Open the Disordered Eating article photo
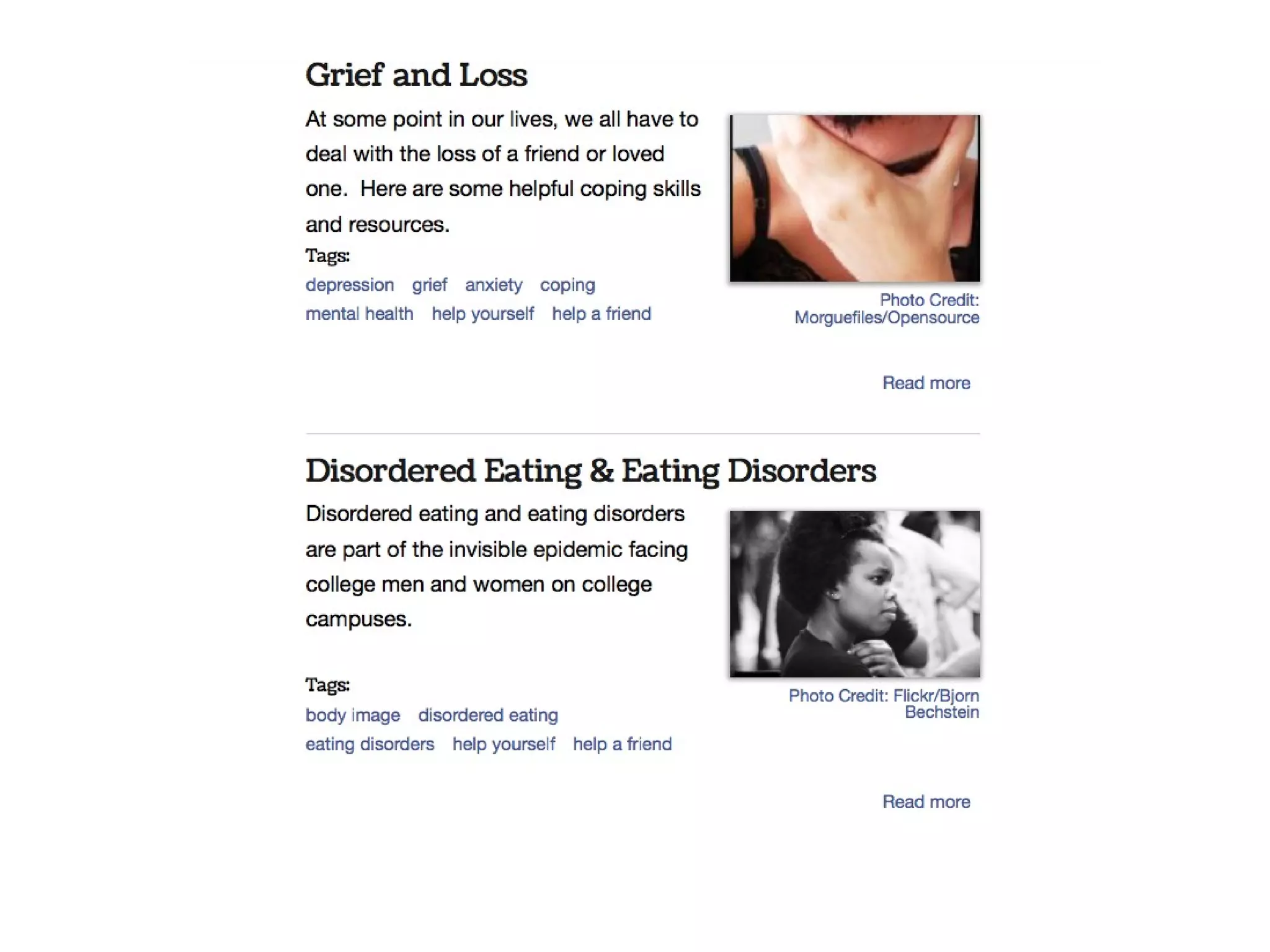This screenshot has height=952, width=1270. (855, 594)
